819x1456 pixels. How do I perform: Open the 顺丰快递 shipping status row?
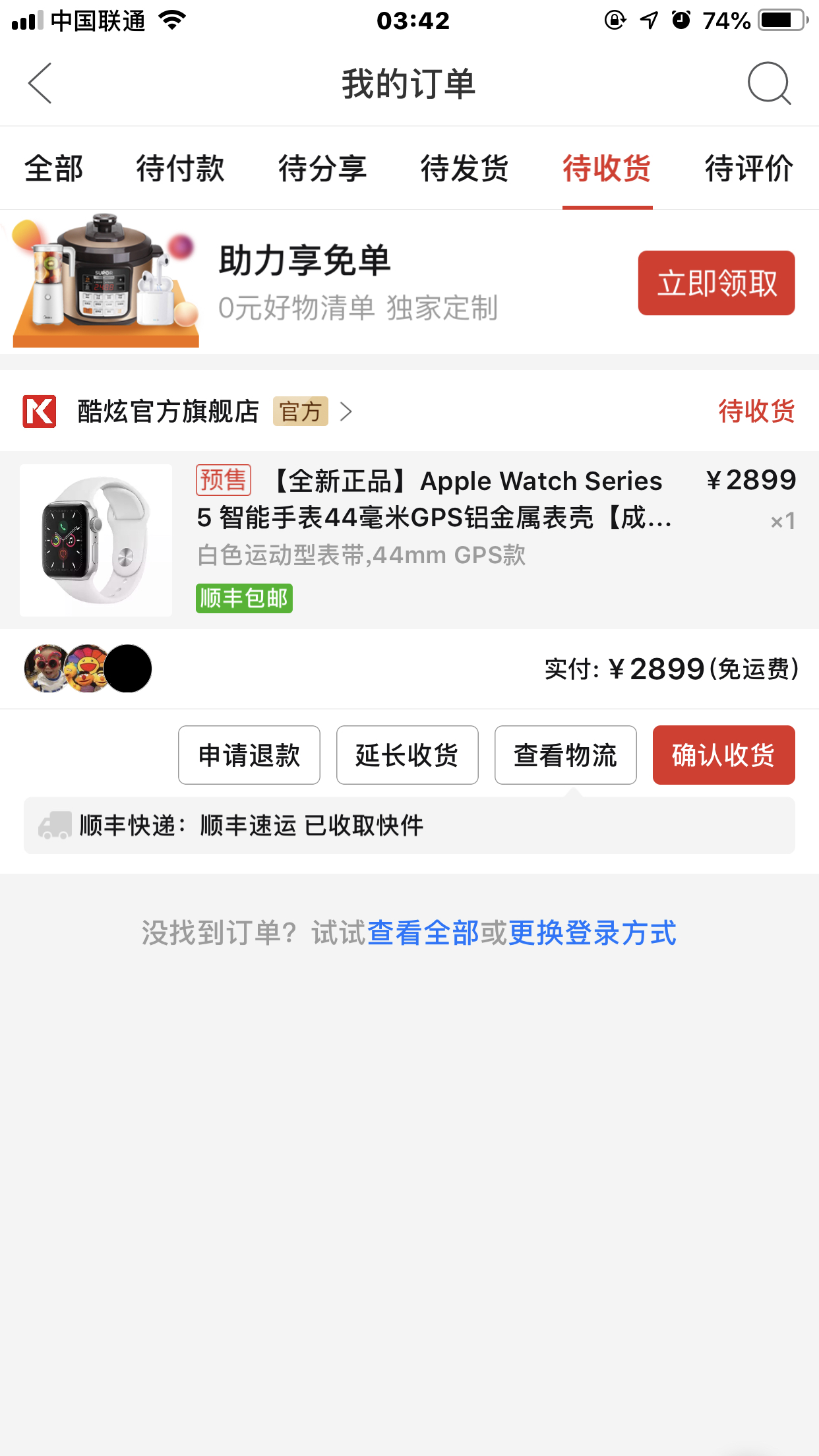click(x=409, y=826)
